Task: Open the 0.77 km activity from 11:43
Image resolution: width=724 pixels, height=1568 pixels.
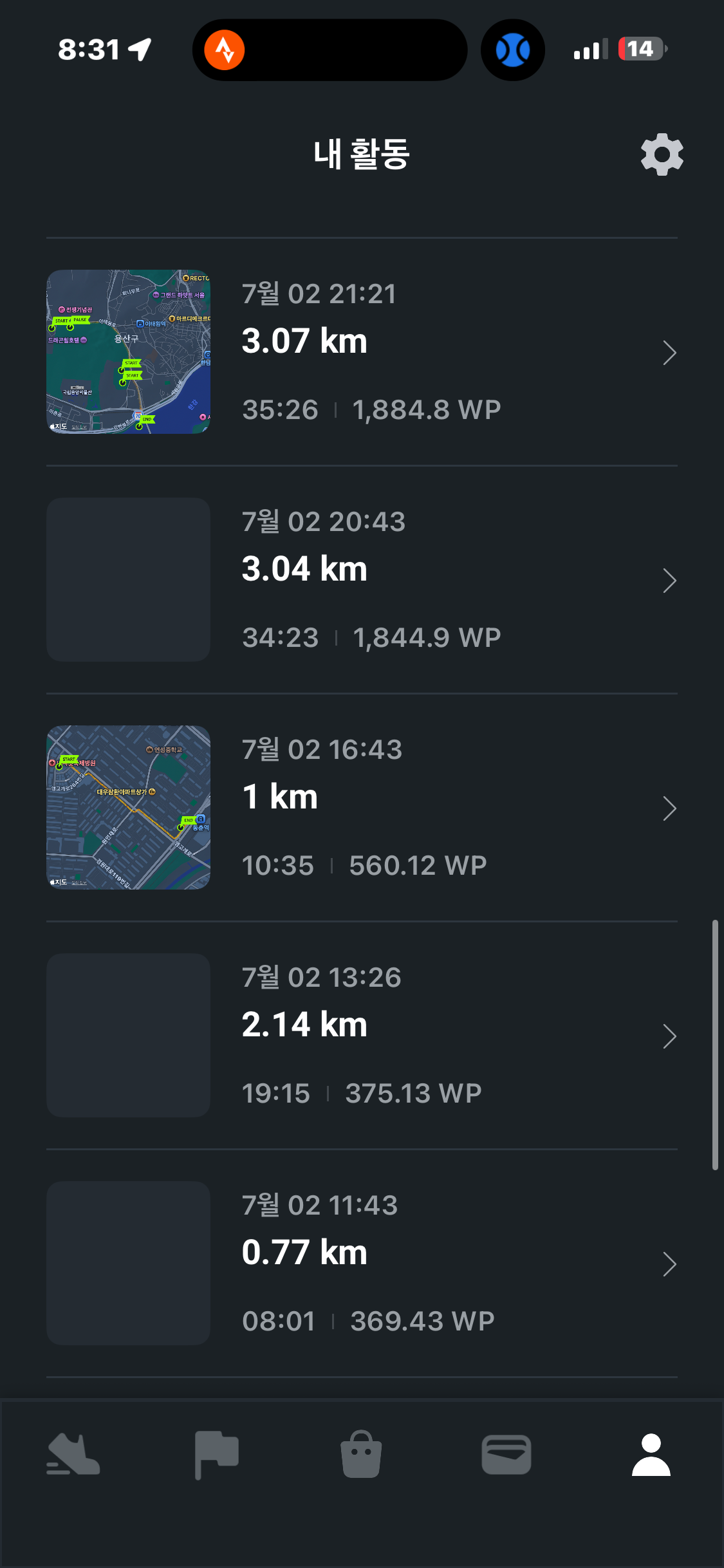Action: [362, 1263]
